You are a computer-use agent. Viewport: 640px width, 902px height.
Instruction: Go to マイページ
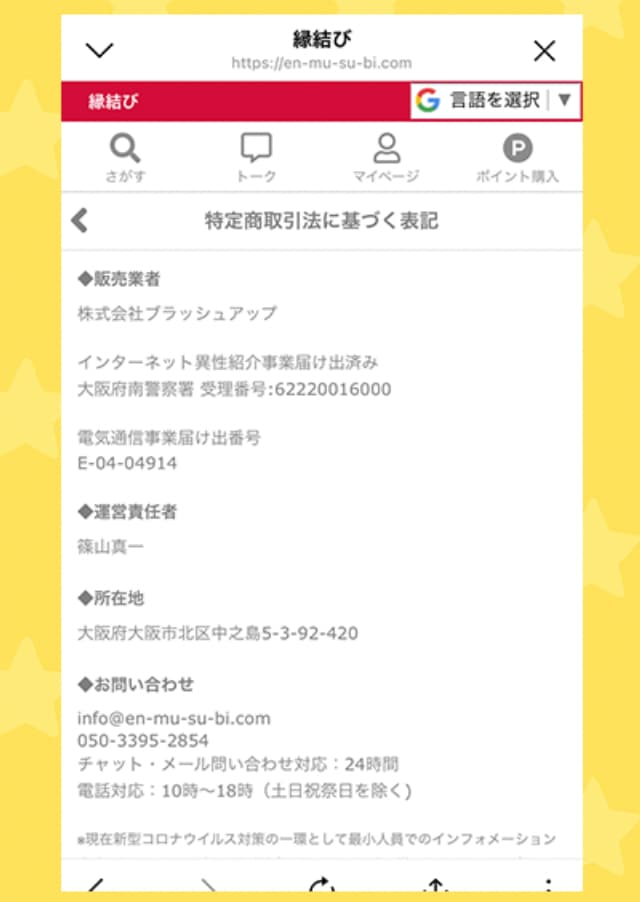pyautogui.click(x=386, y=158)
